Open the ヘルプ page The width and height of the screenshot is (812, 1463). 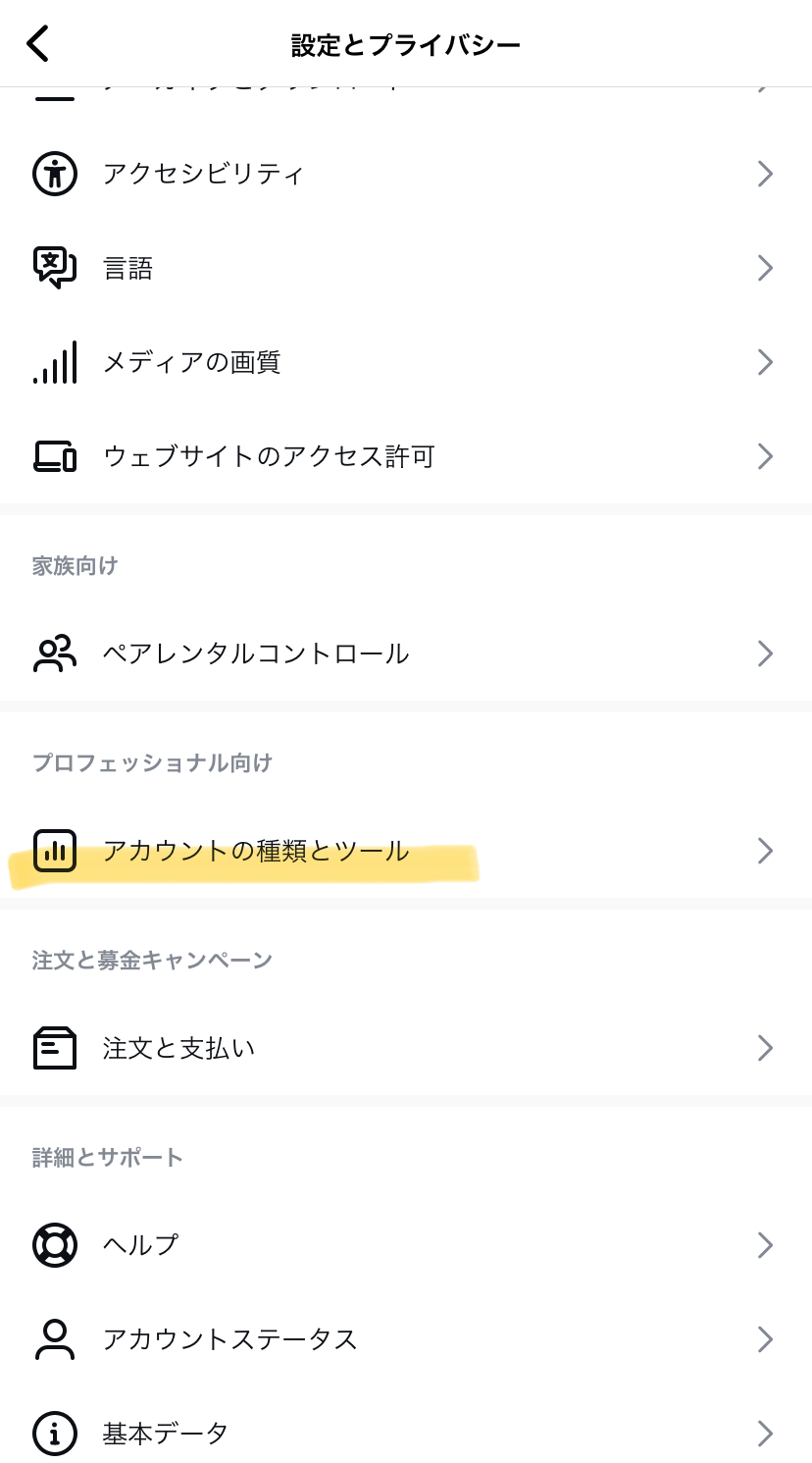(x=406, y=1245)
